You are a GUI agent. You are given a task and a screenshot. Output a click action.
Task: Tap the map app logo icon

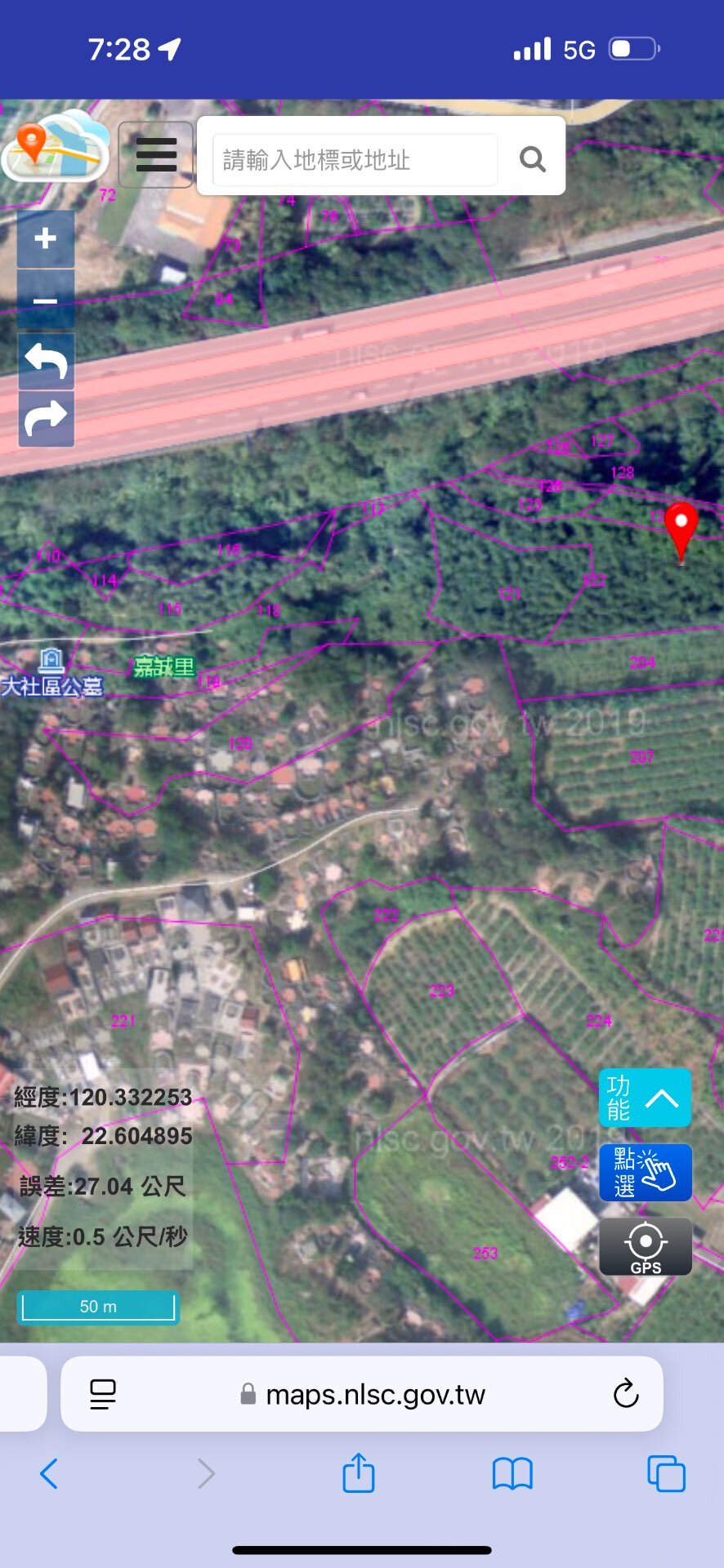pos(56,147)
